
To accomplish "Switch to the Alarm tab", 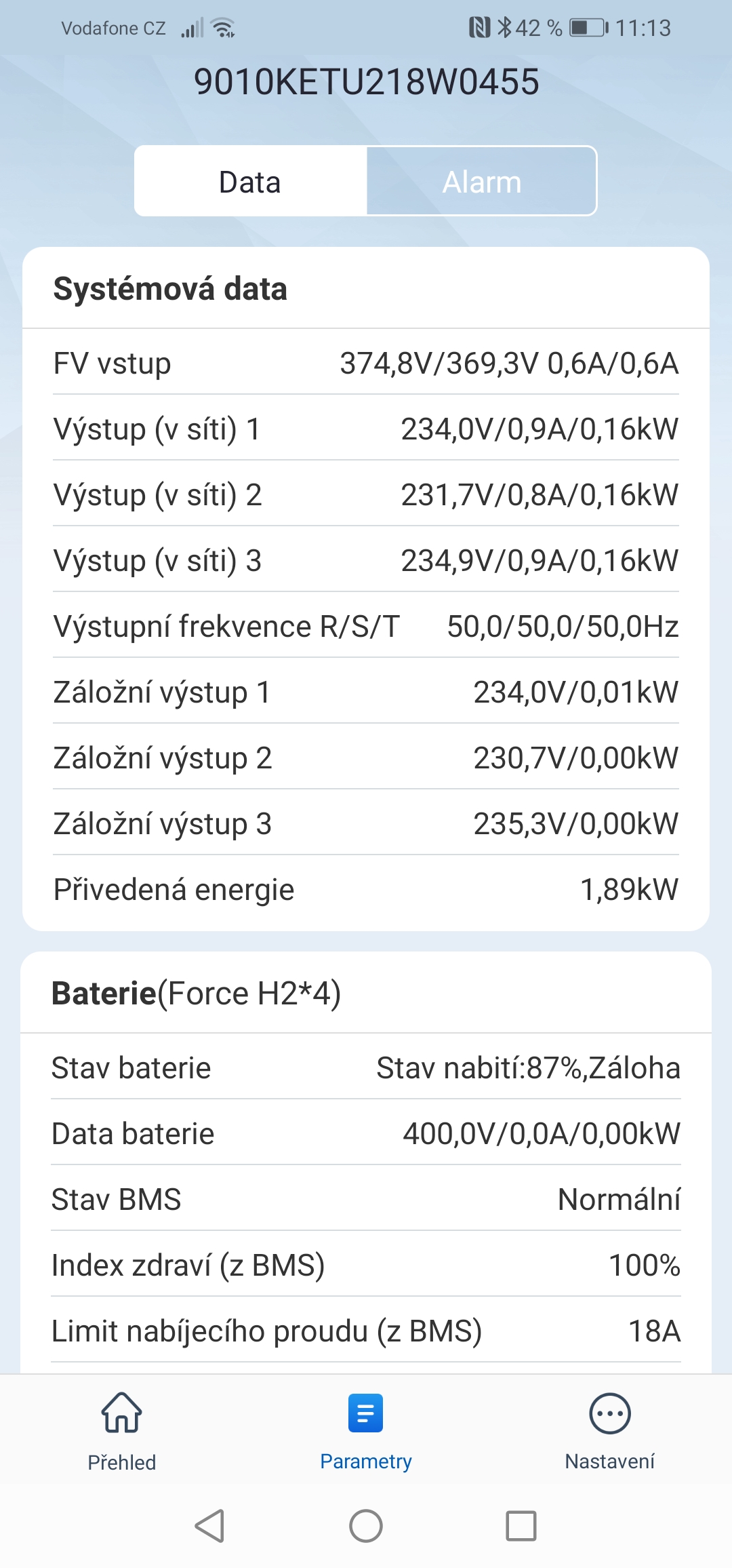I will point(481,182).
